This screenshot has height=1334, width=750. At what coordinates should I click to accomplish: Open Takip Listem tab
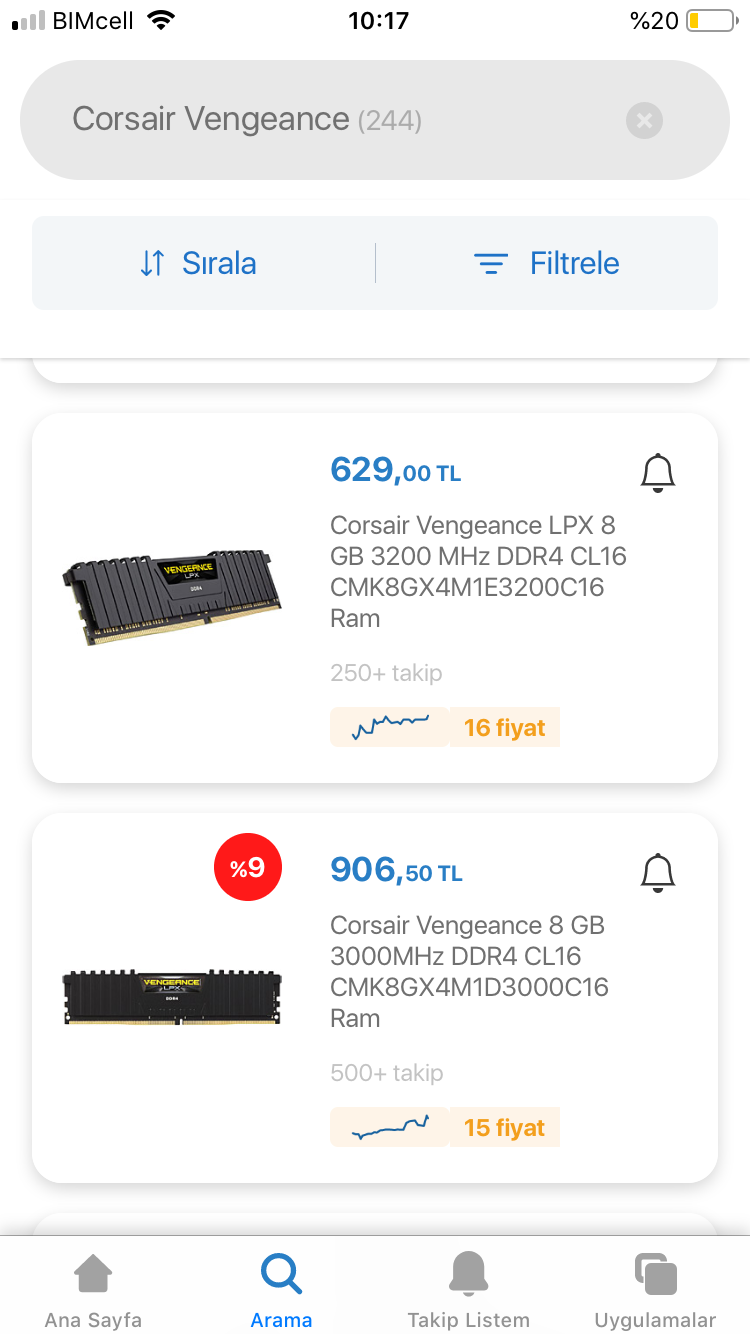click(x=468, y=1290)
